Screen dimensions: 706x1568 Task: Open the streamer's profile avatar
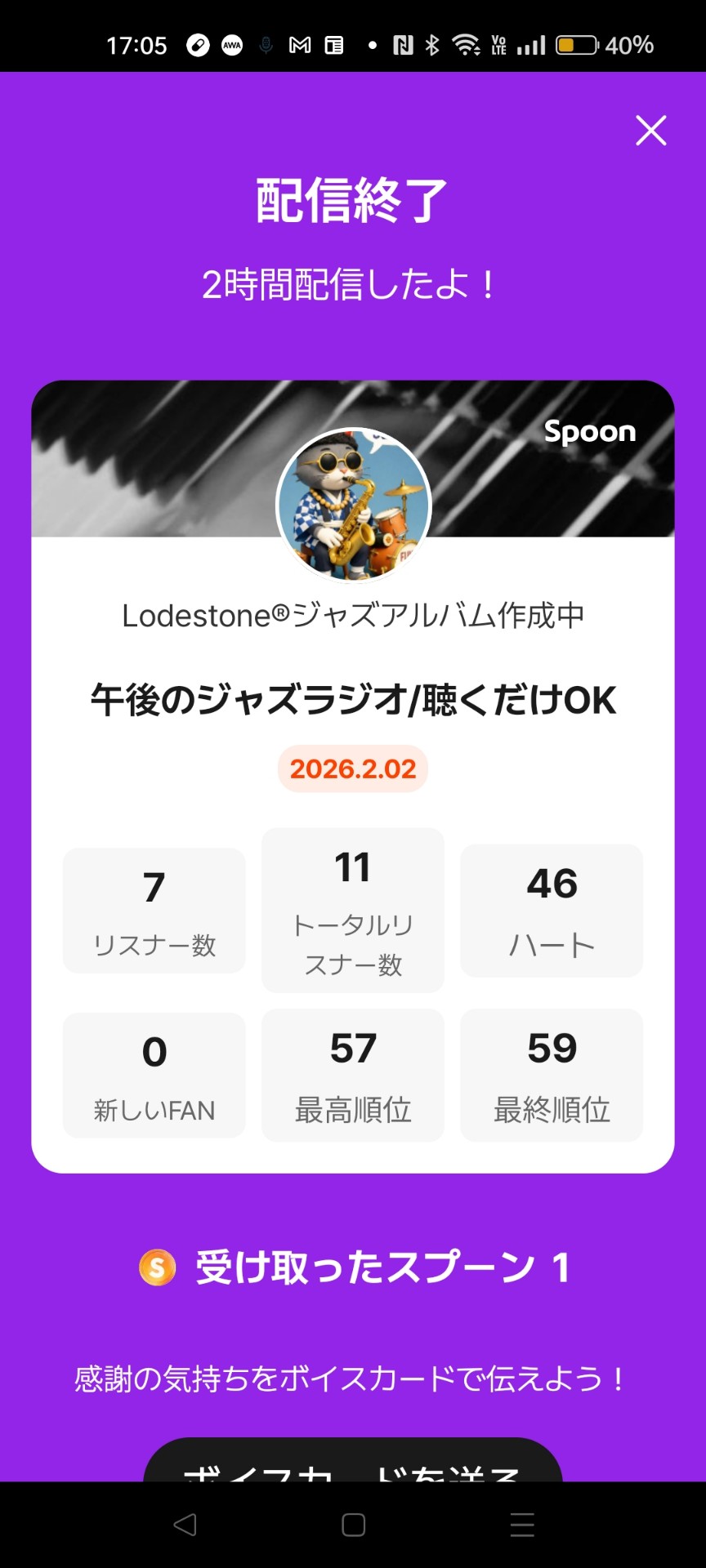[353, 505]
